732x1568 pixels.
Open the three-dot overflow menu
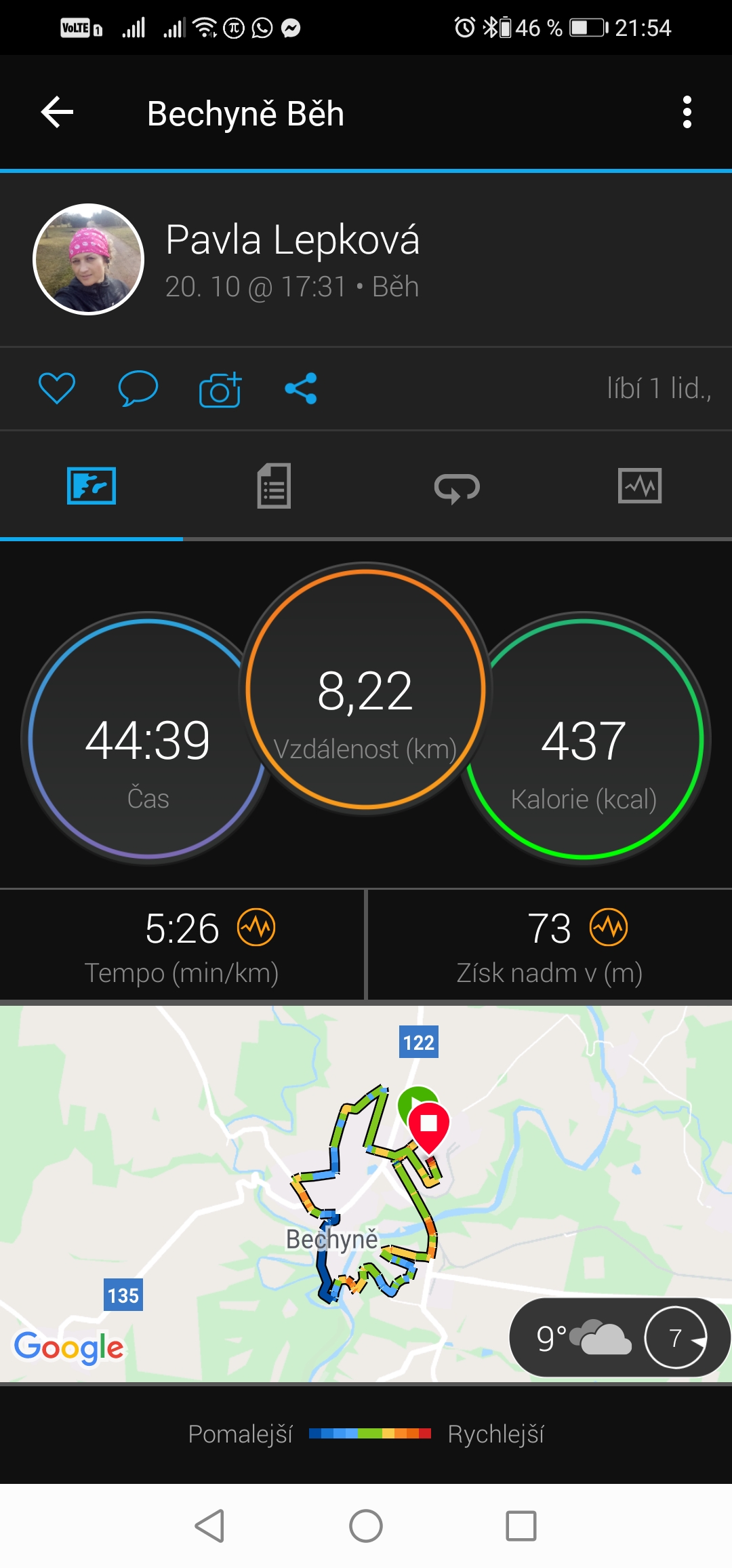687,112
